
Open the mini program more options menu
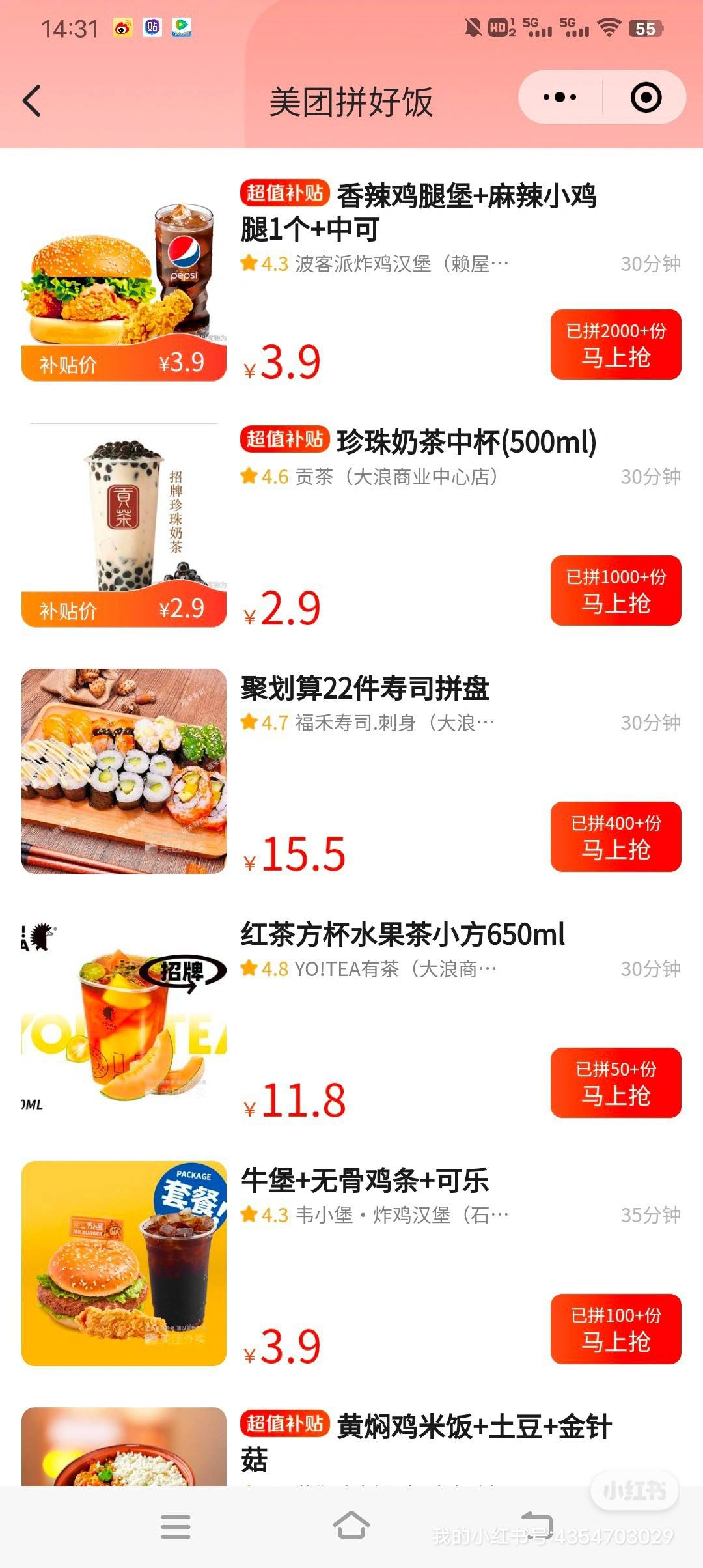(560, 98)
